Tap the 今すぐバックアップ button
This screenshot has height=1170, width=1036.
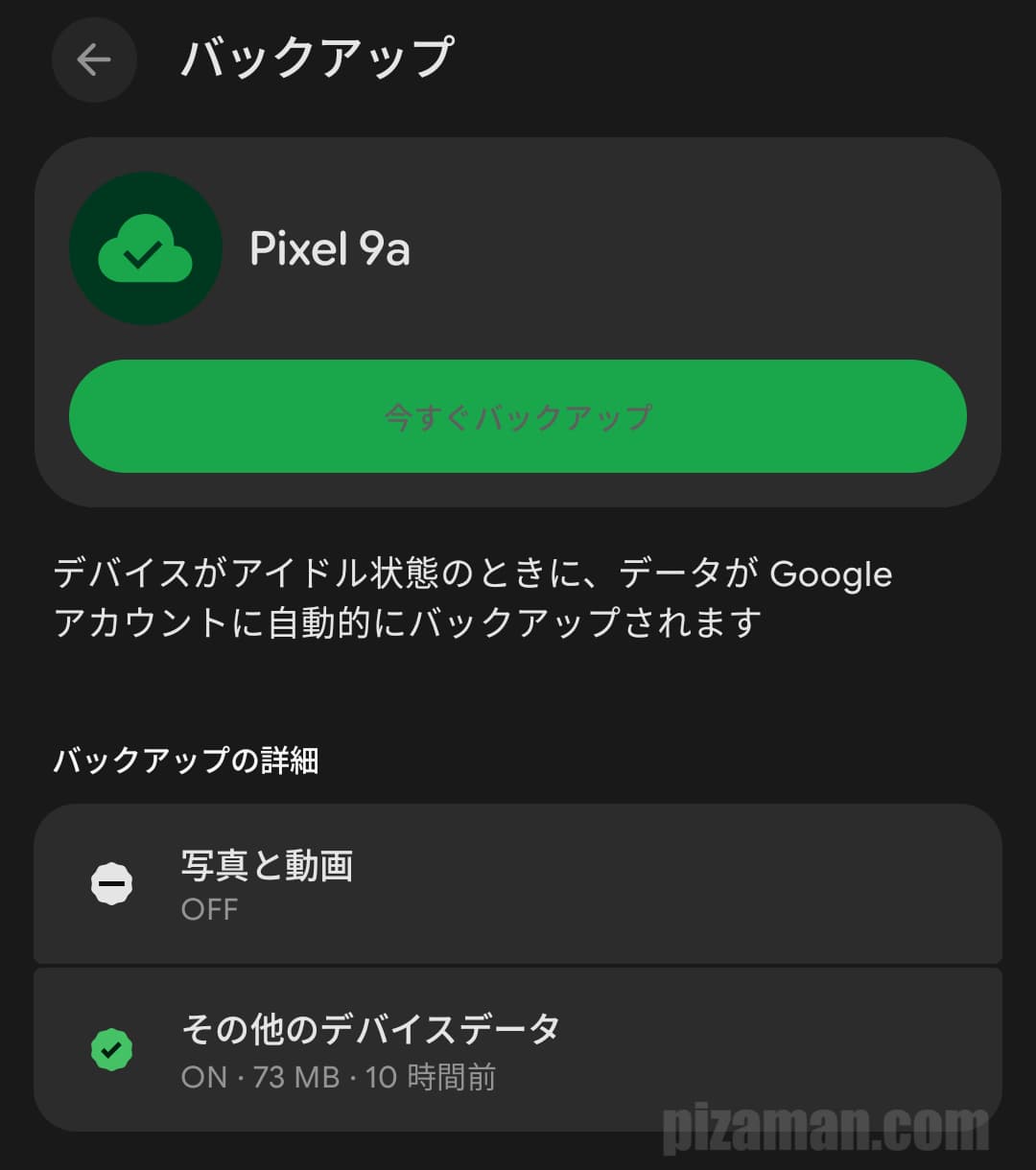517,416
